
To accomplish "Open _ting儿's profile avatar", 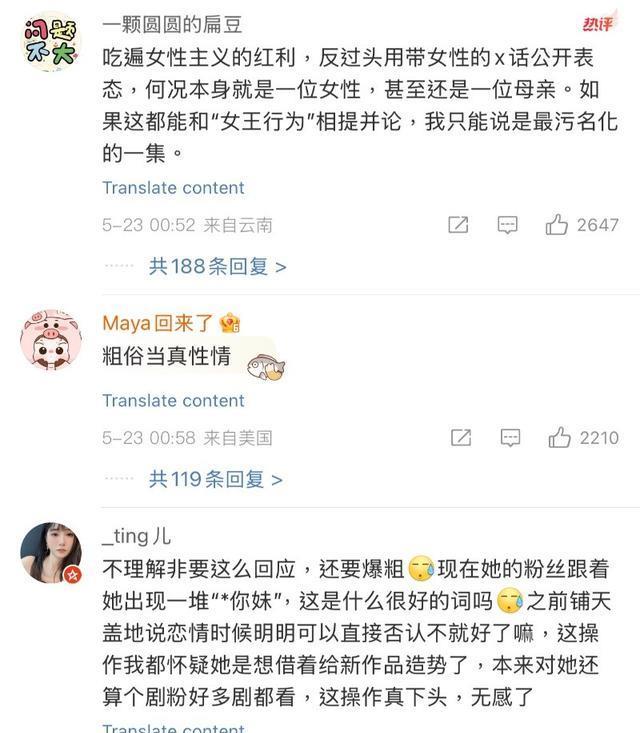I will pyautogui.click(x=50, y=553).
